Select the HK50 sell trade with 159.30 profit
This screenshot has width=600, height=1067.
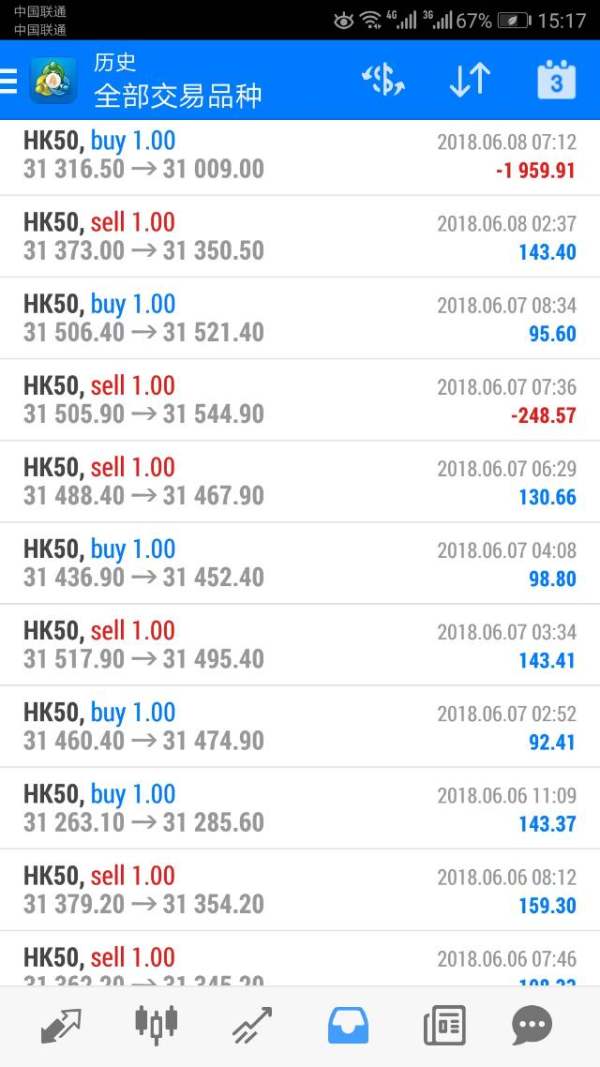[x=300, y=890]
